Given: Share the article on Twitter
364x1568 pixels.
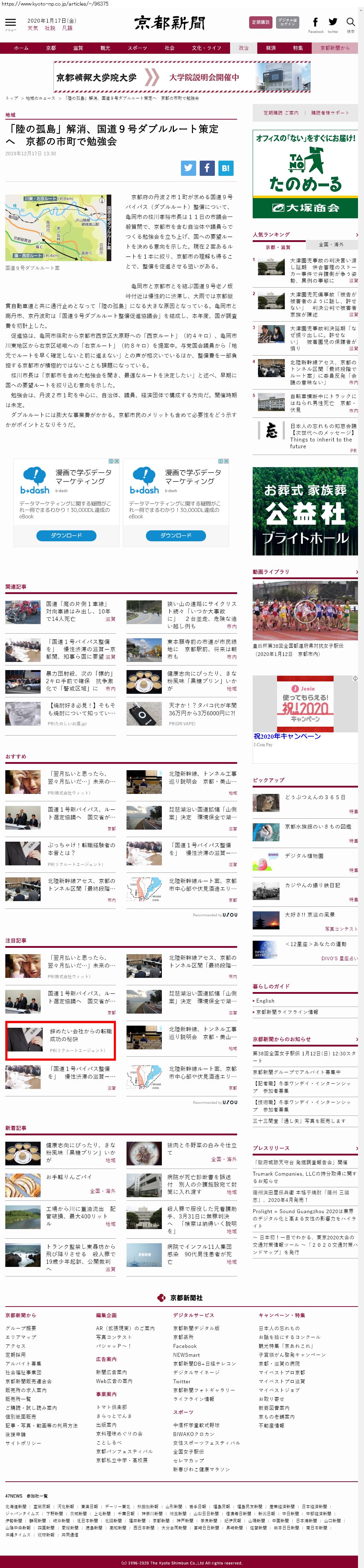Looking at the screenshot, I should (x=188, y=168).
